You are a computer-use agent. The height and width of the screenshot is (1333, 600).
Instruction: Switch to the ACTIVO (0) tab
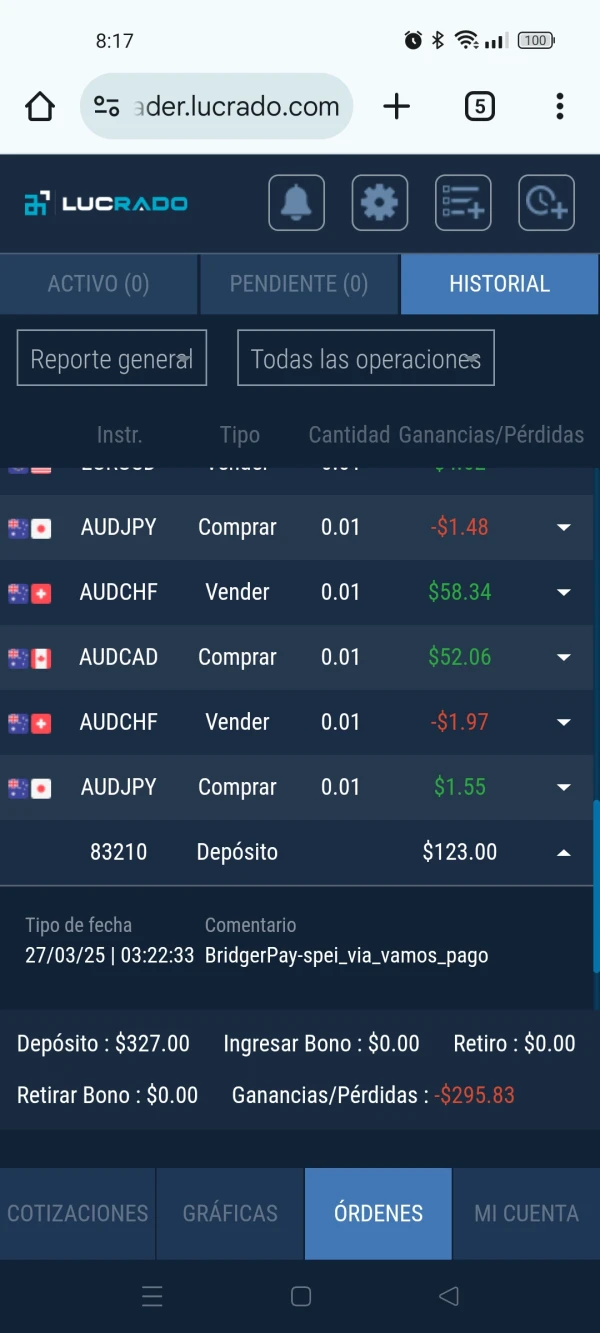point(98,284)
